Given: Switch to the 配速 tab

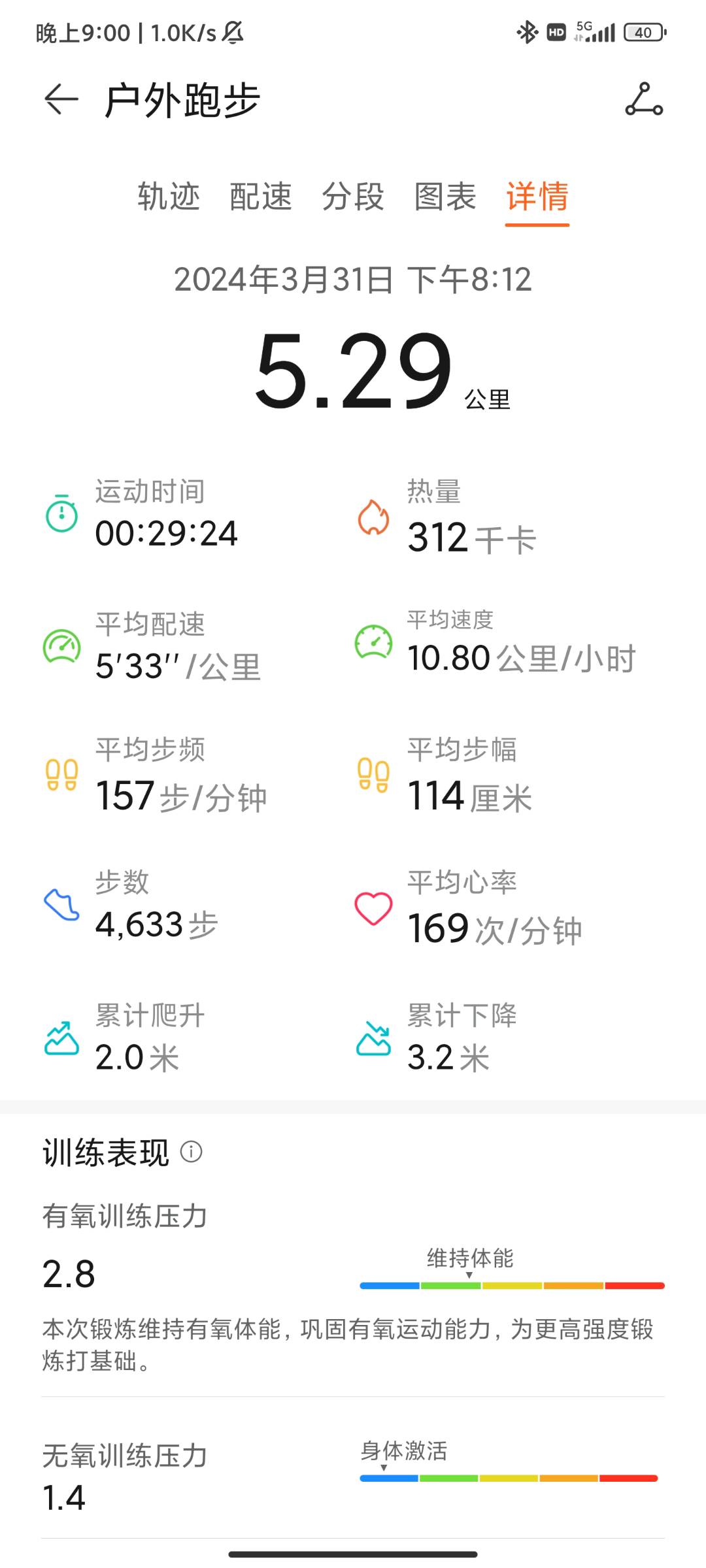Looking at the screenshot, I should pos(261,197).
